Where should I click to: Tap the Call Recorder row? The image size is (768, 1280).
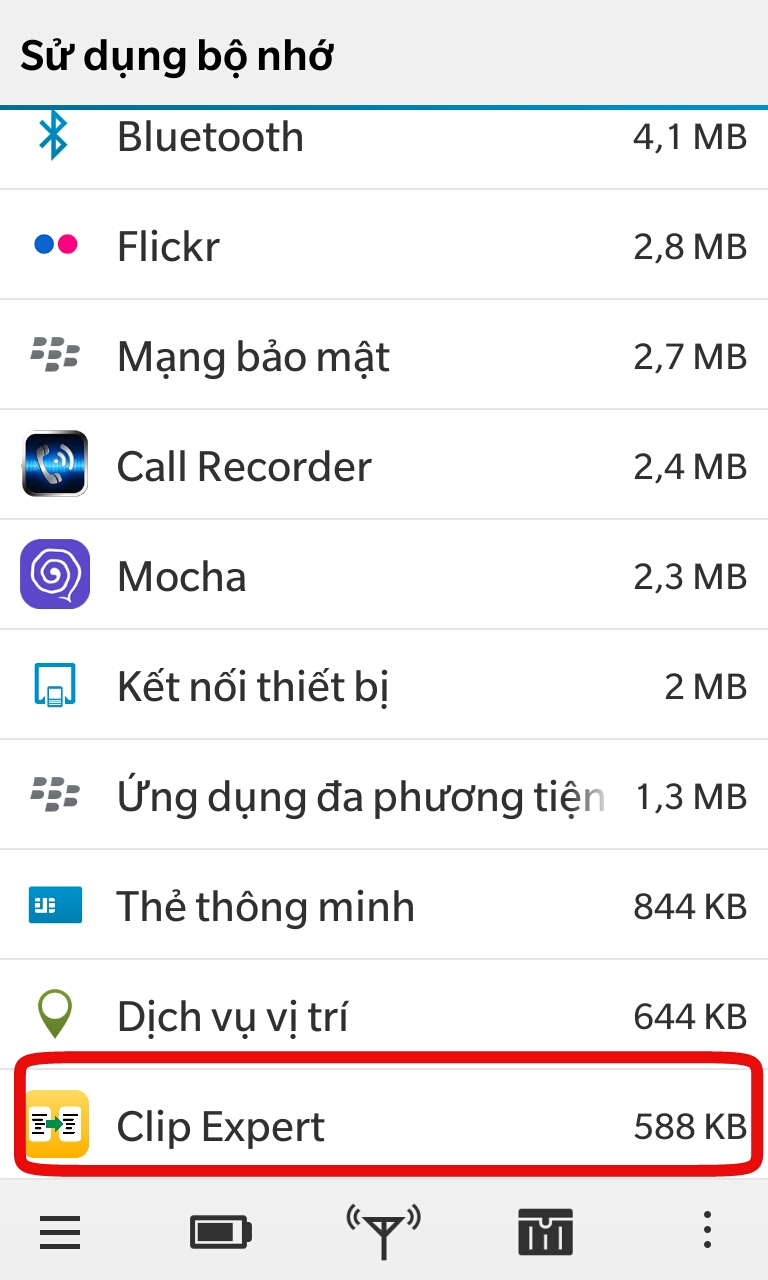pyautogui.click(x=384, y=464)
